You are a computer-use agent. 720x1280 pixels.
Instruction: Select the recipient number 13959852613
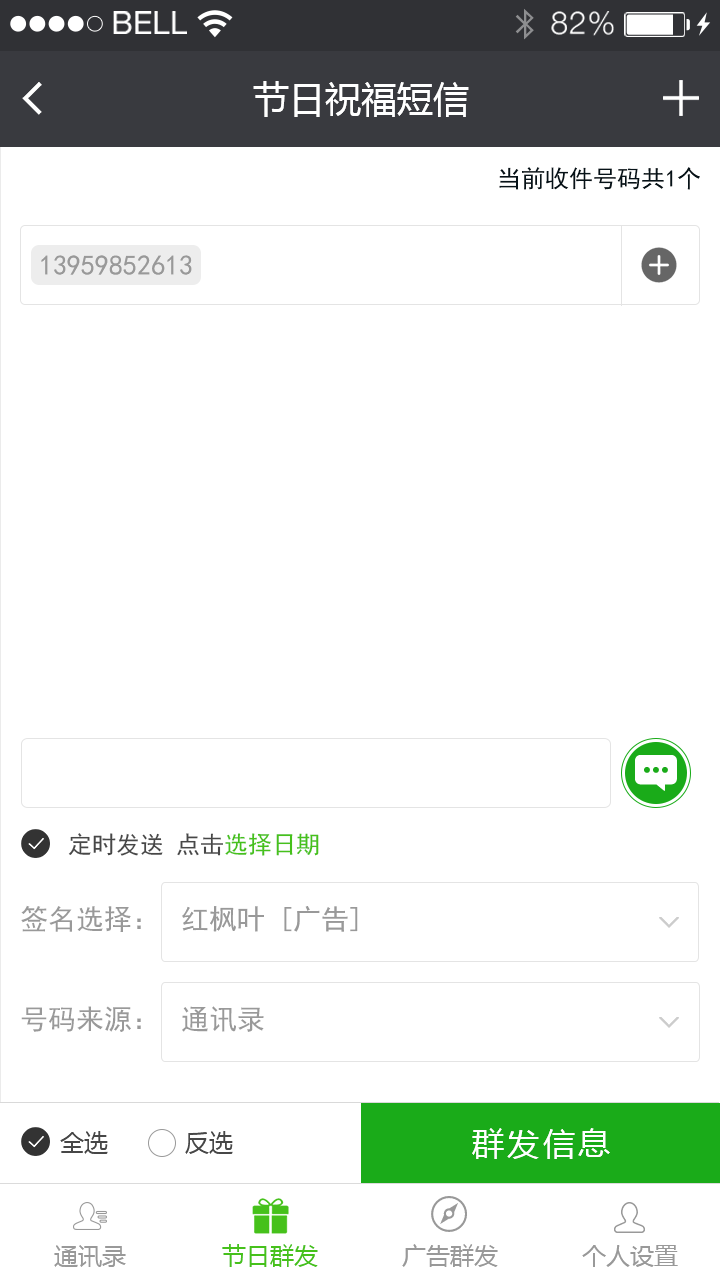coord(116,265)
